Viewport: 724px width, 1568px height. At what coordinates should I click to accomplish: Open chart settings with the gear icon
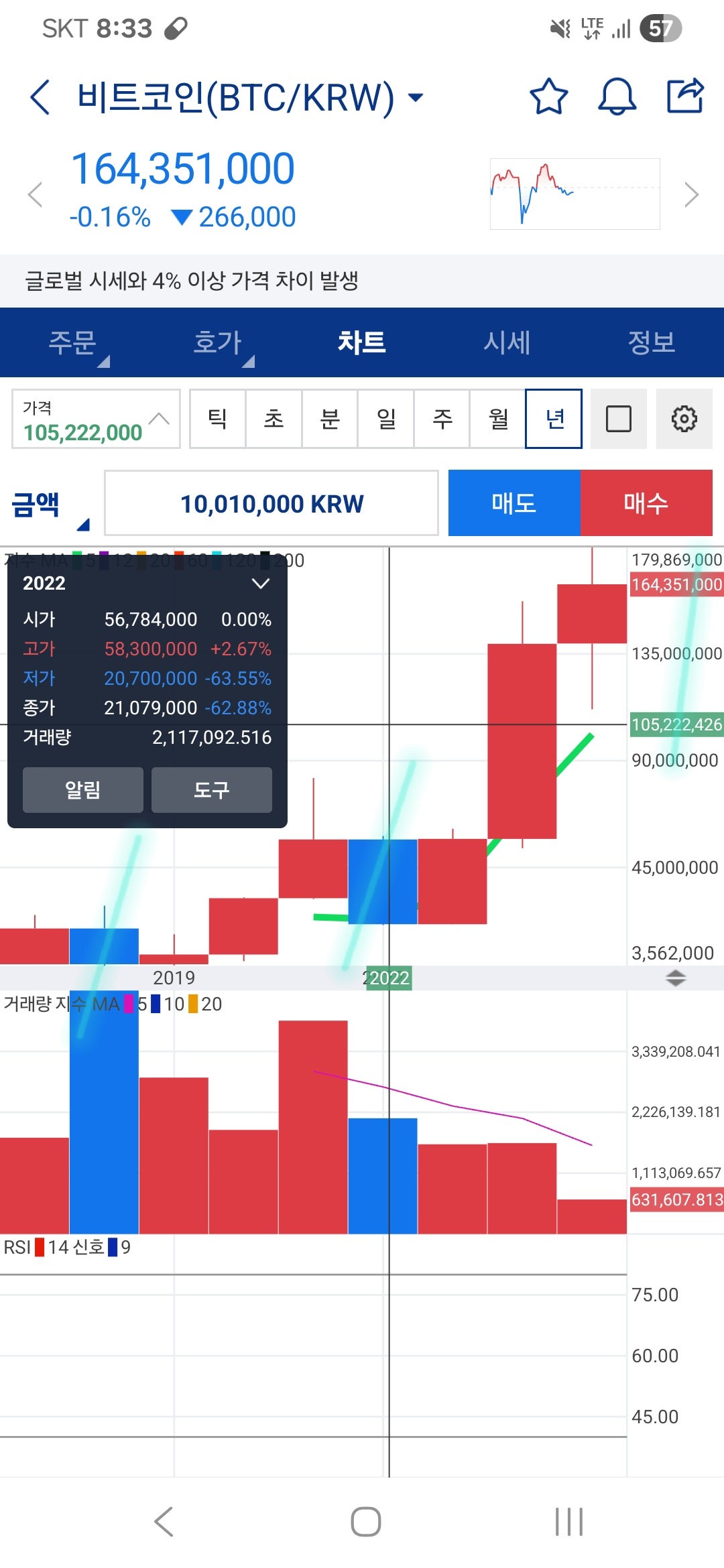coord(684,418)
